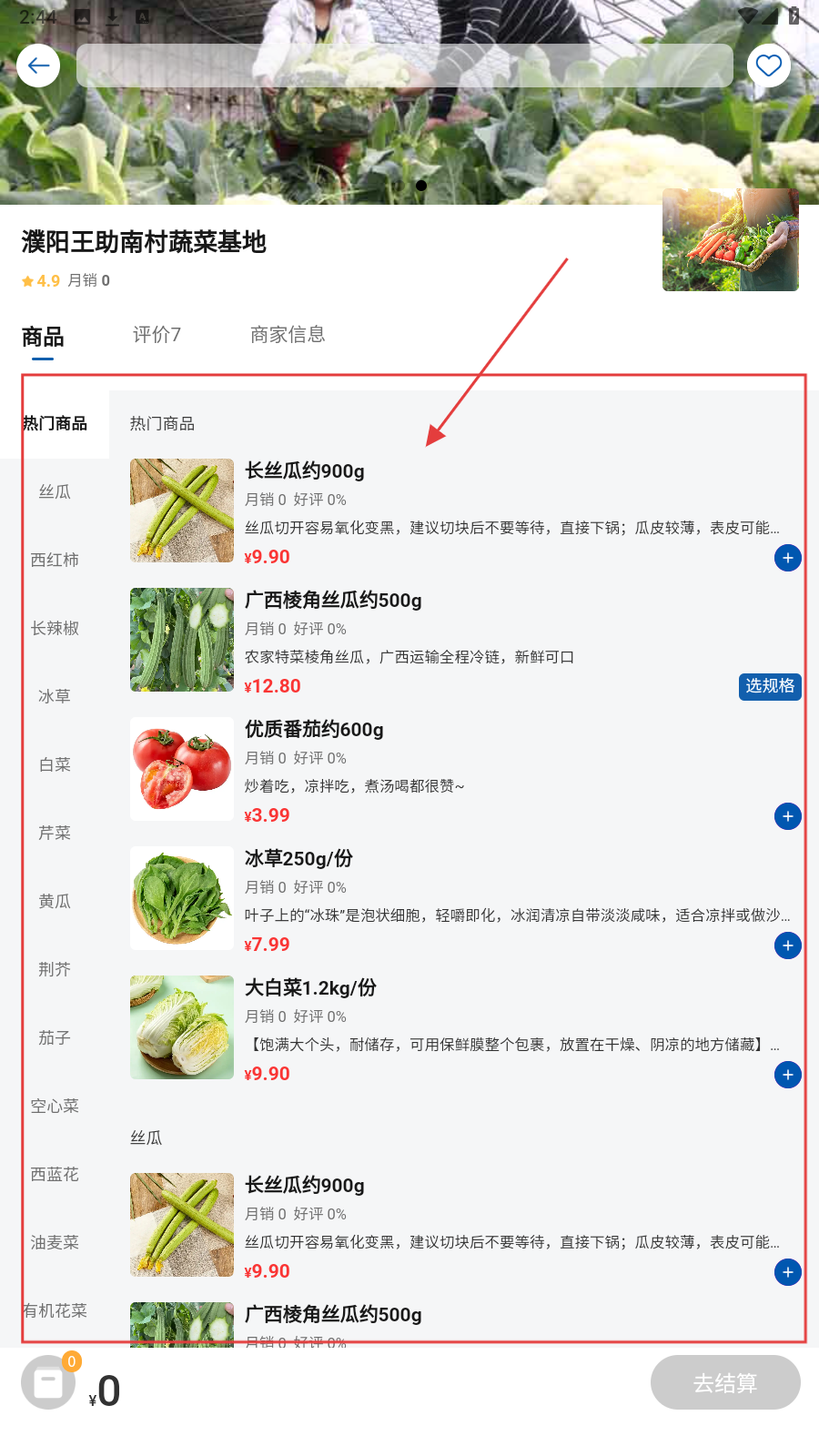819x1456 pixels.
Task: Add 大白菜1.2kg/份 to the cart
Action: (x=787, y=1075)
